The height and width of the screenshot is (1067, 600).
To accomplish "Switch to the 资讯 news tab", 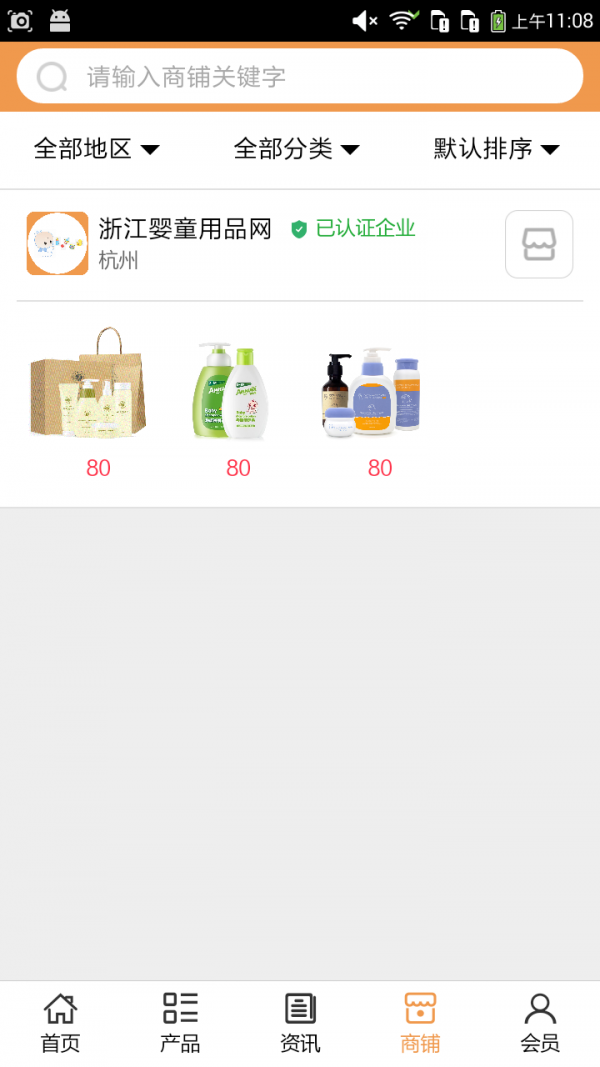I will coord(300,1022).
